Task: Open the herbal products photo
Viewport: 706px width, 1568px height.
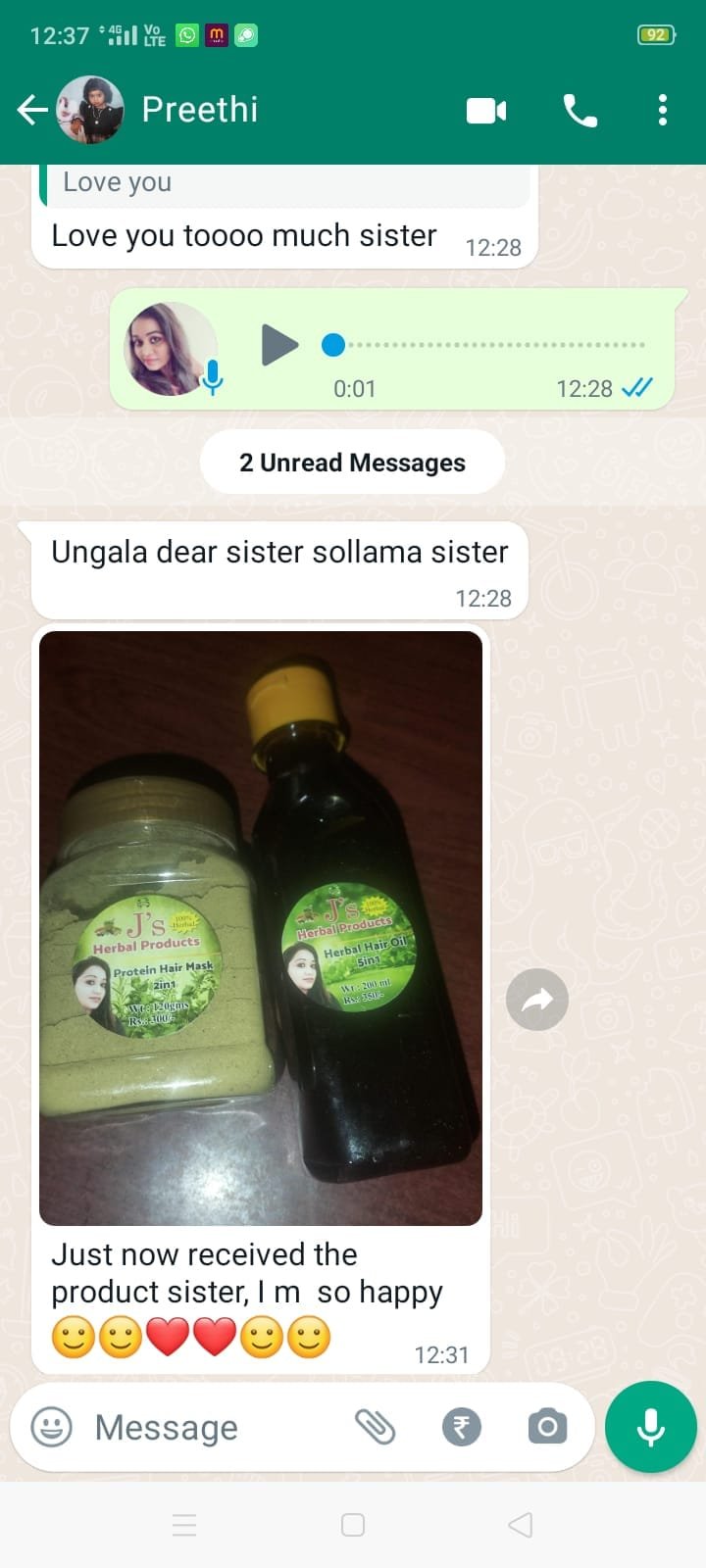Action: (261, 928)
